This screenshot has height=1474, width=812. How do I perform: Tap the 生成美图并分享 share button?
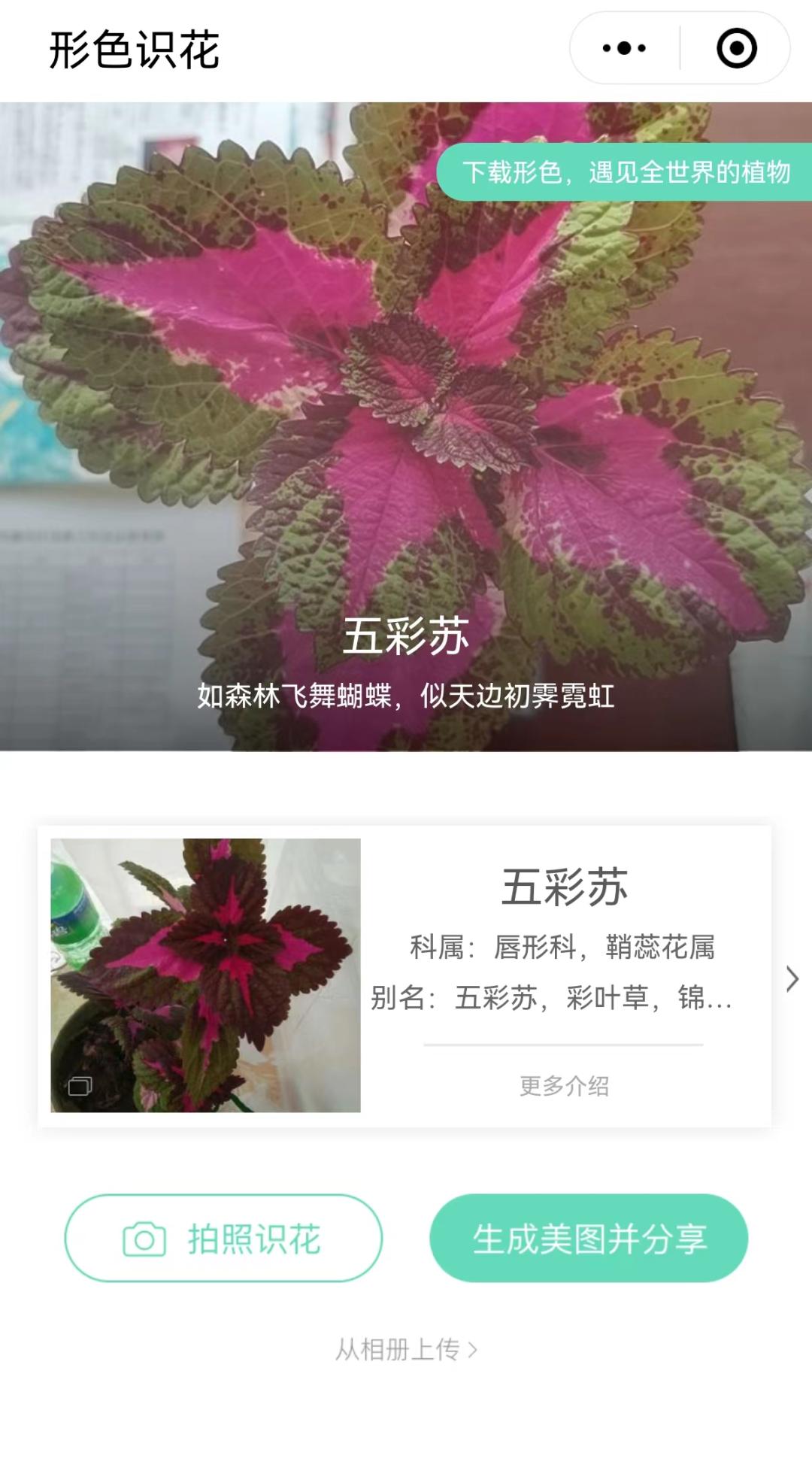click(586, 1236)
